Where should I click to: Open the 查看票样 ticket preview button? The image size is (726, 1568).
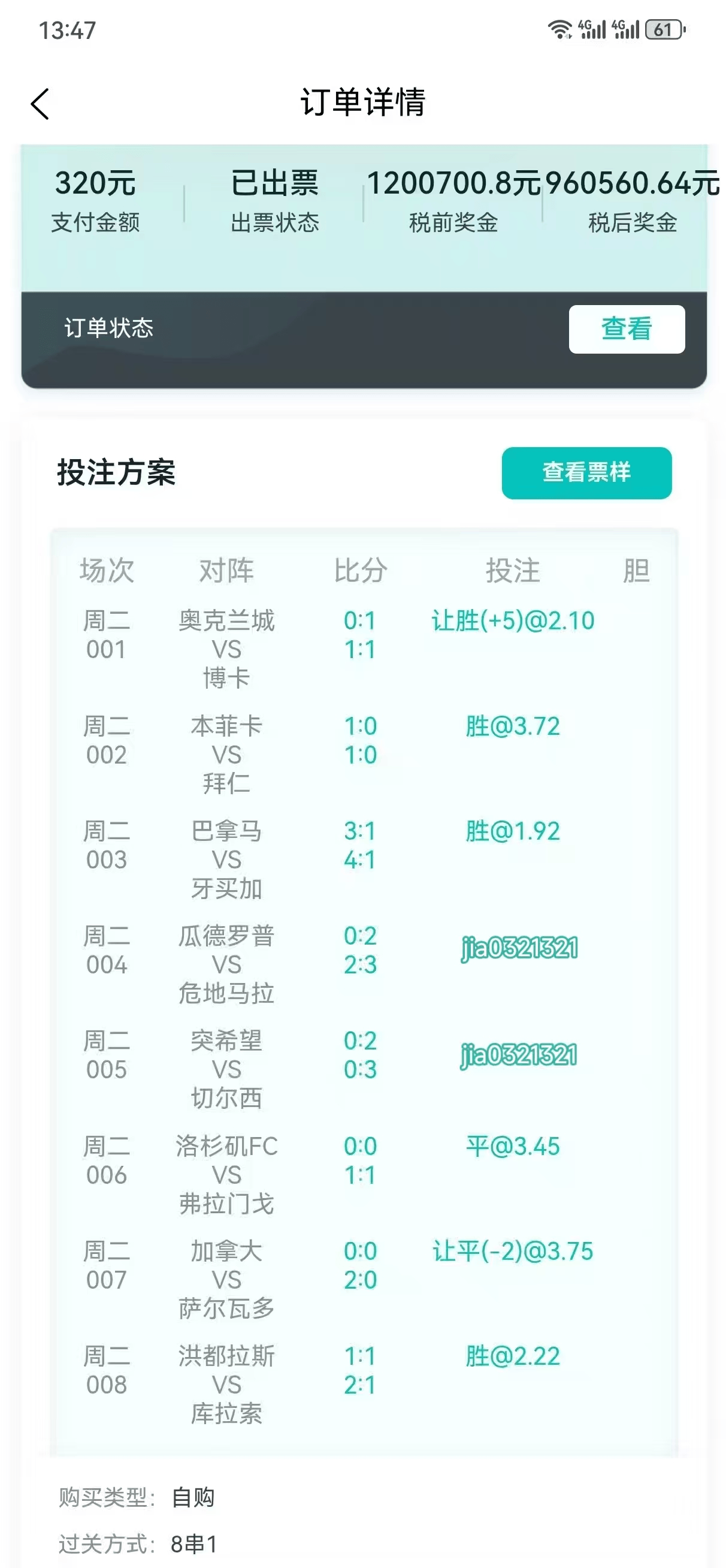[586, 472]
